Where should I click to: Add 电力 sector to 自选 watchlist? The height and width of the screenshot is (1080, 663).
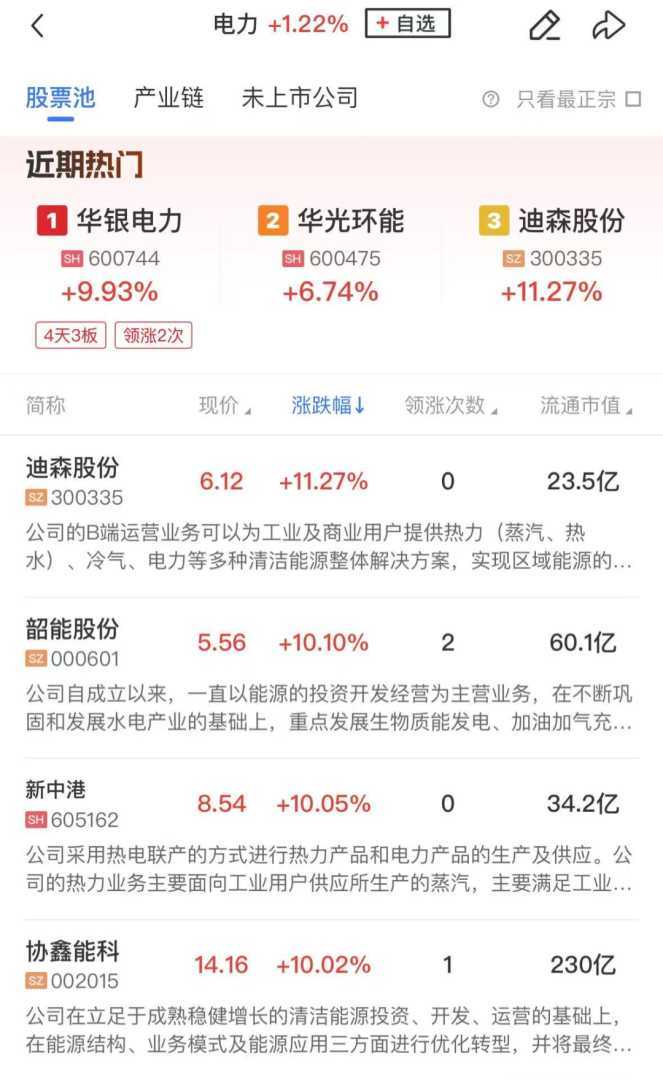407,24
